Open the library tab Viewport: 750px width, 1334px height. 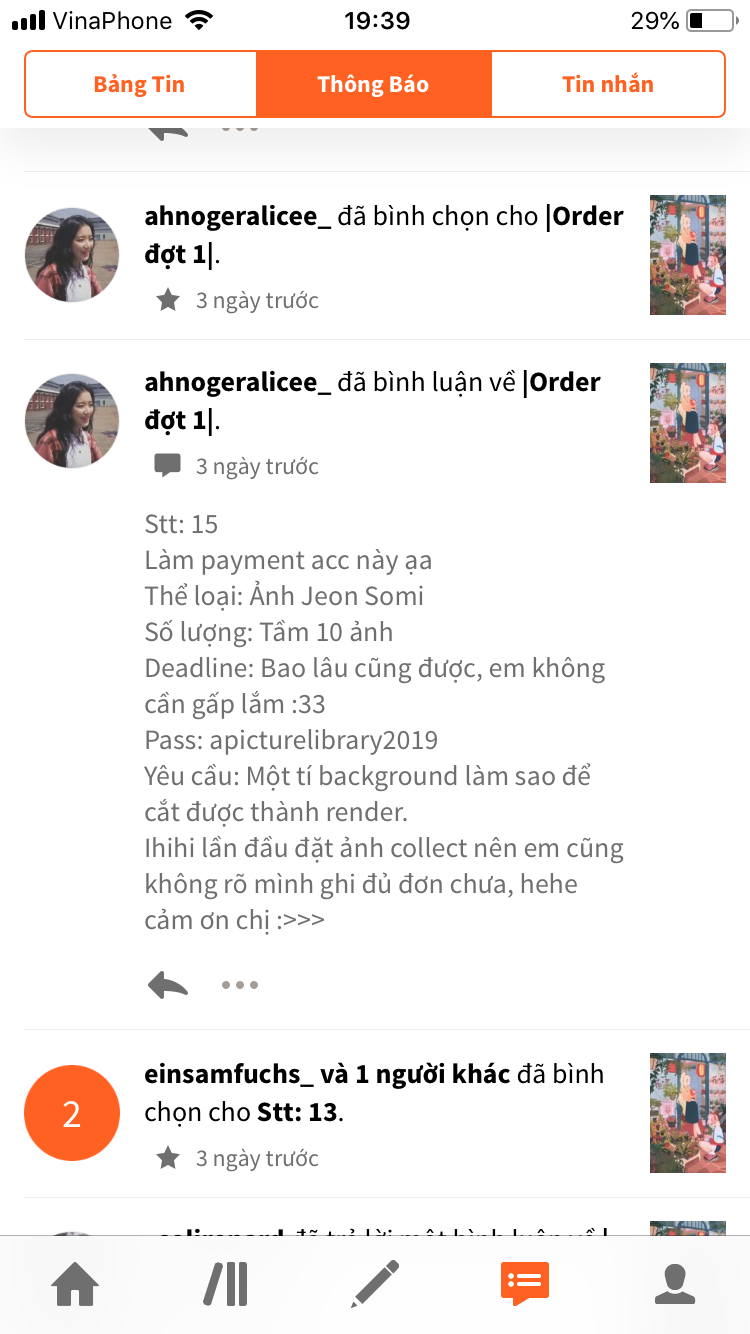click(x=226, y=1284)
